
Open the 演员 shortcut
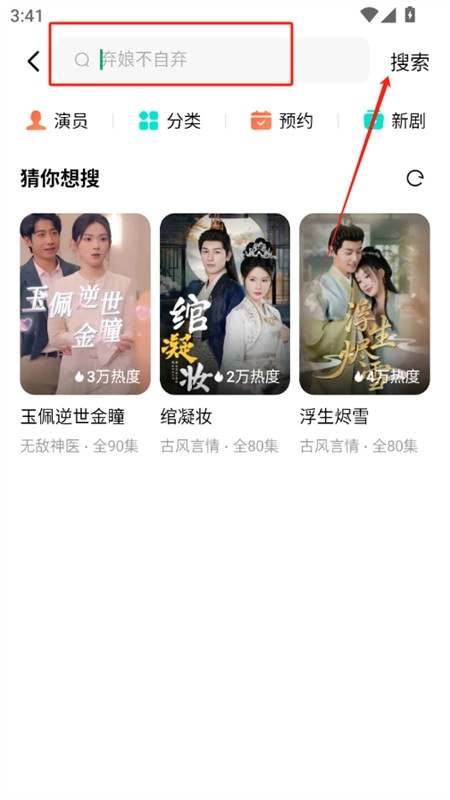[x=57, y=121]
